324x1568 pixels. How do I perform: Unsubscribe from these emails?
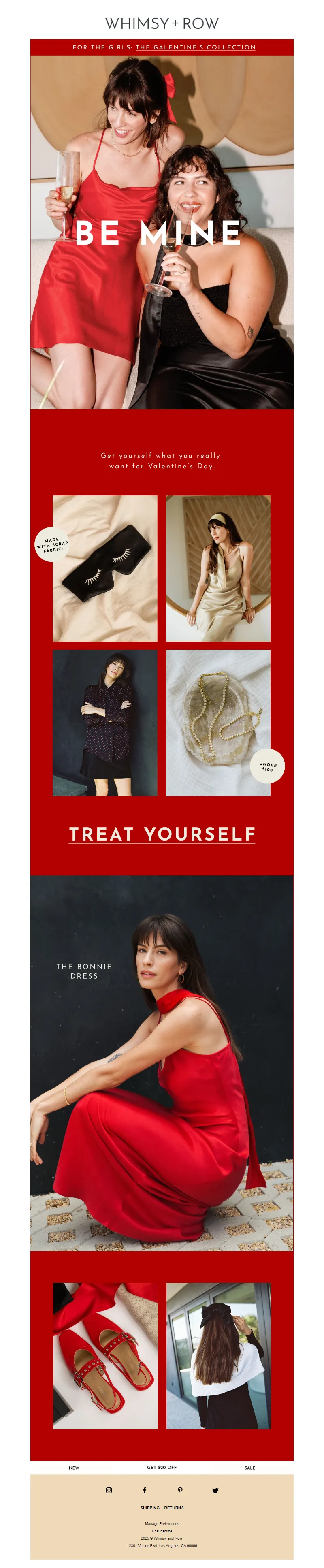pos(162,1531)
